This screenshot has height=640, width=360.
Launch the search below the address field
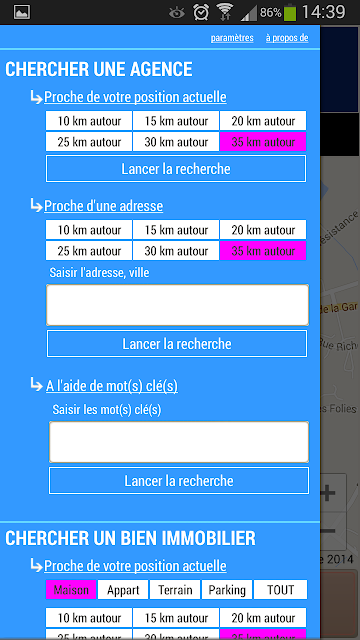(x=177, y=344)
